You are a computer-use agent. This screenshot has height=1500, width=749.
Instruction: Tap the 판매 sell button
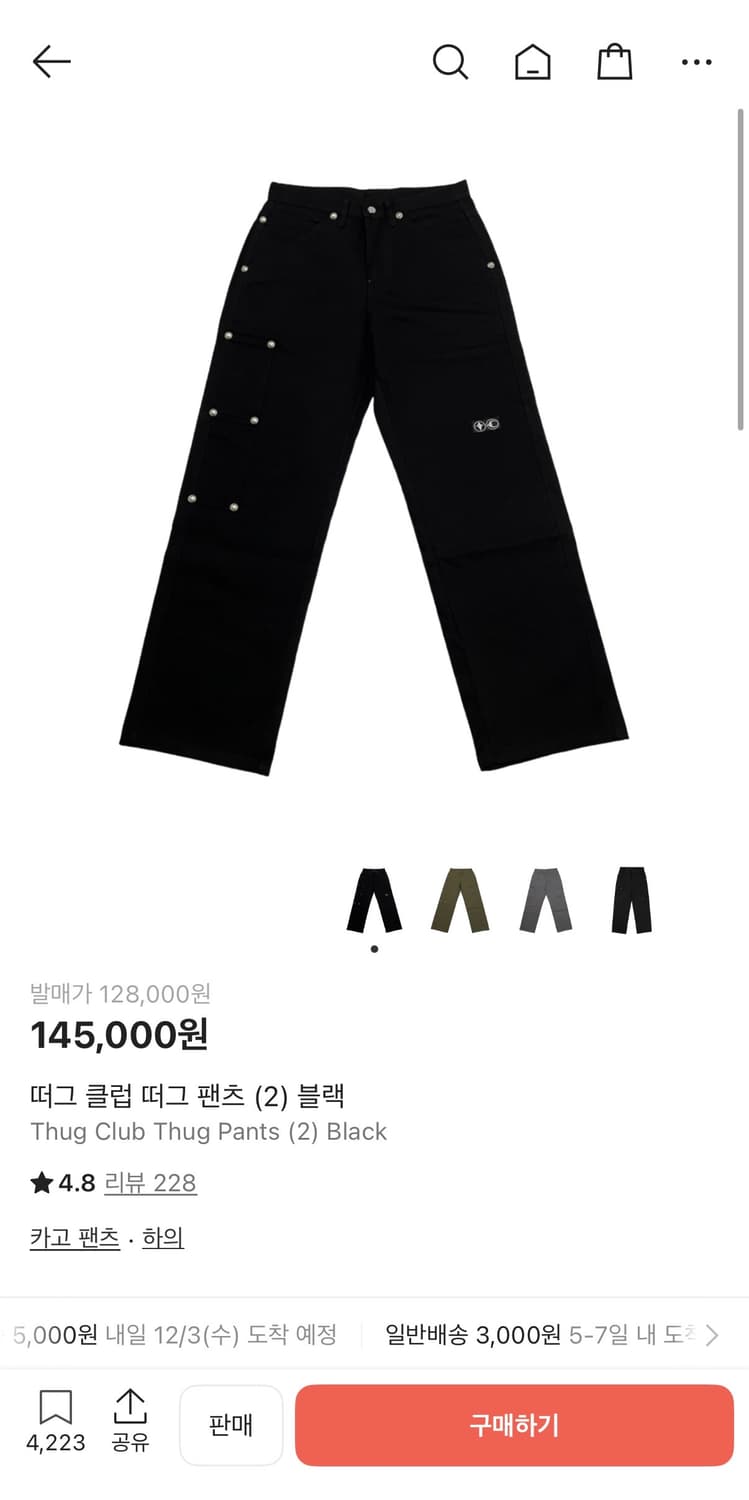tap(231, 1424)
